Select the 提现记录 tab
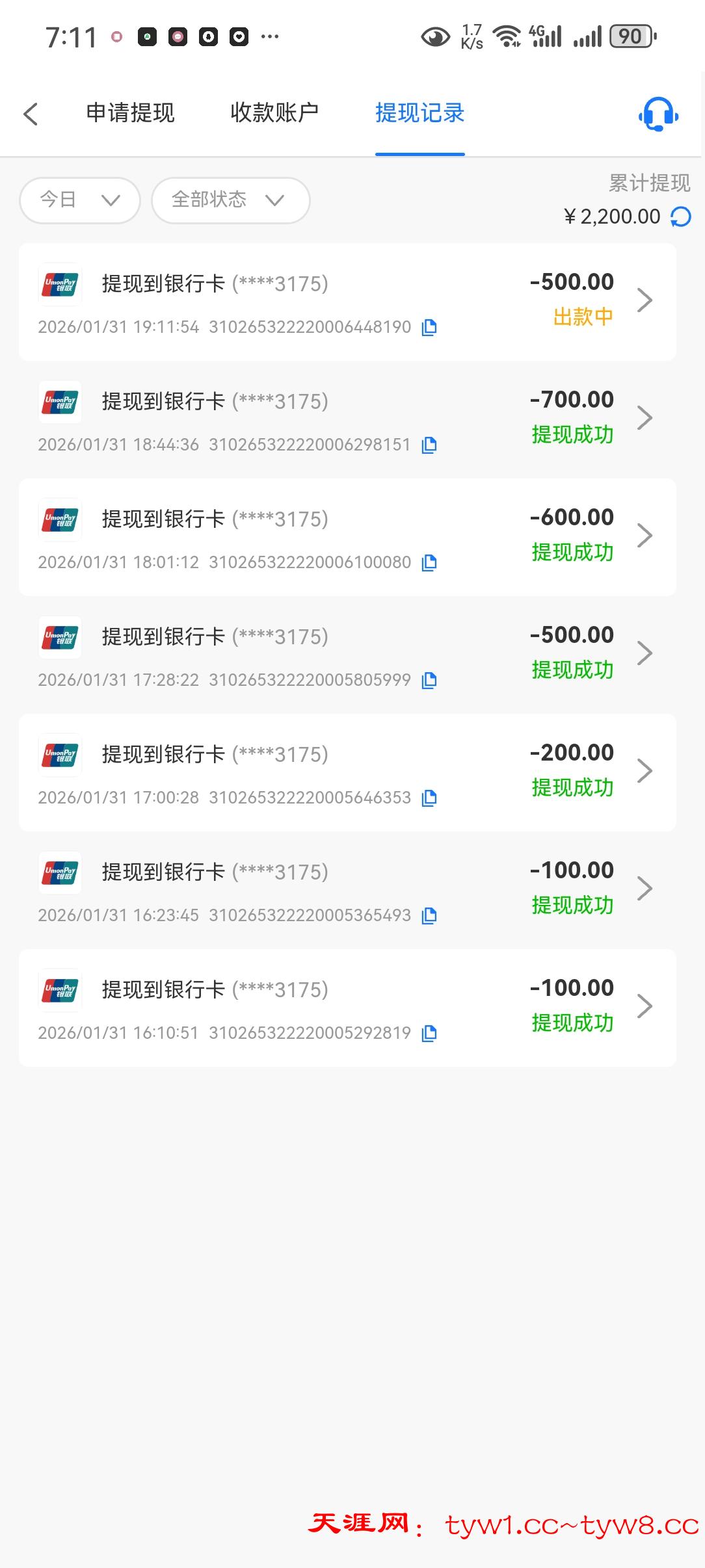Viewport: 705px width, 1568px height. (x=419, y=113)
